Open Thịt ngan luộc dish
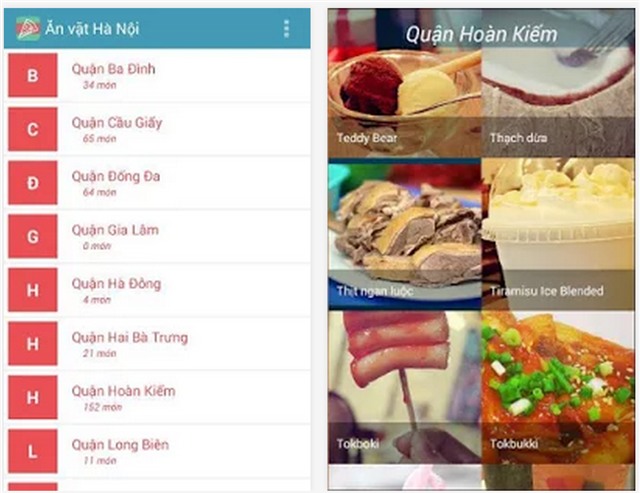The height and width of the screenshot is (493, 640). pos(404,235)
